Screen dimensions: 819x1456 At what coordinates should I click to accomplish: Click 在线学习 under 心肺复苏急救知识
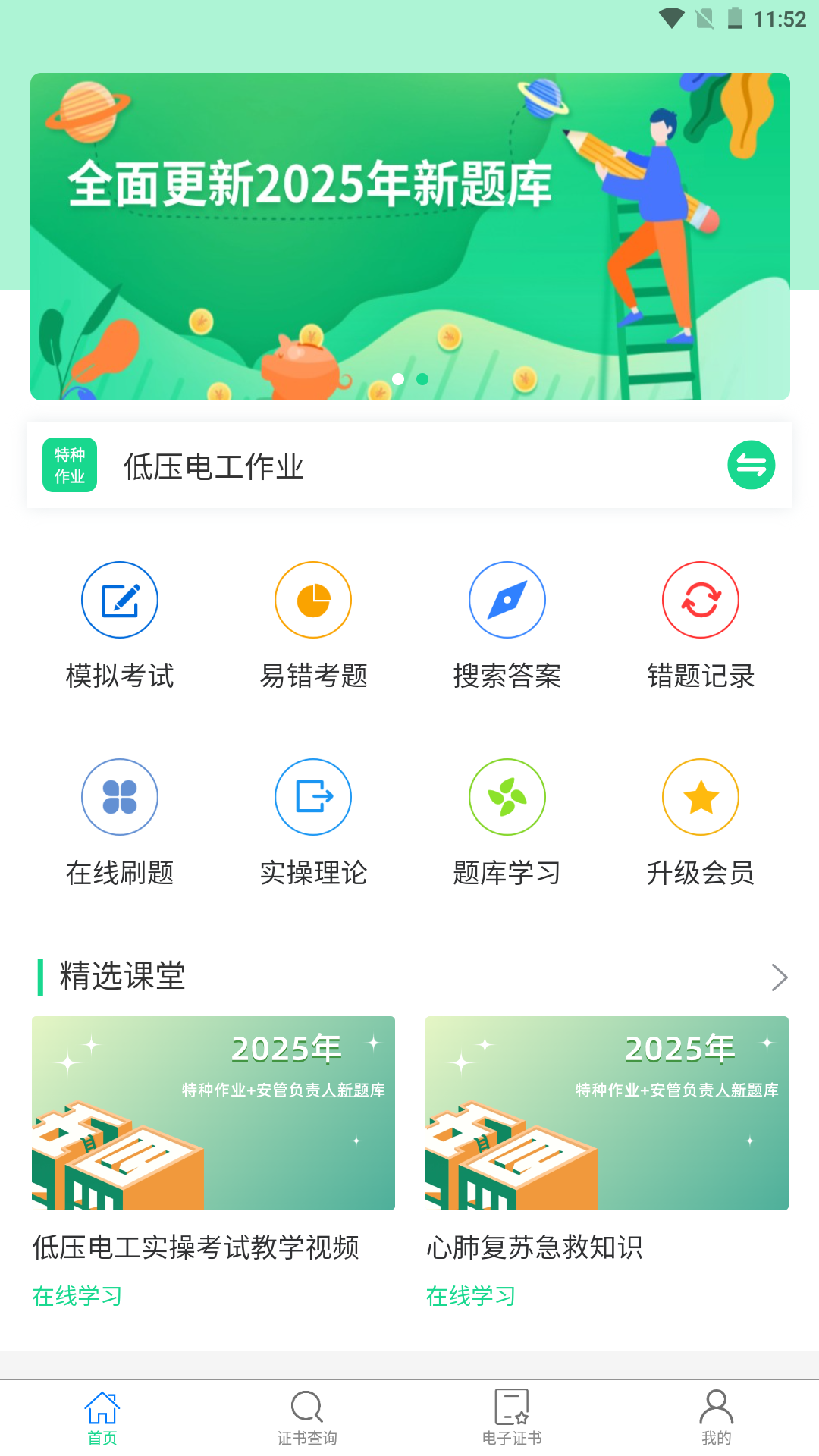[x=470, y=1296]
